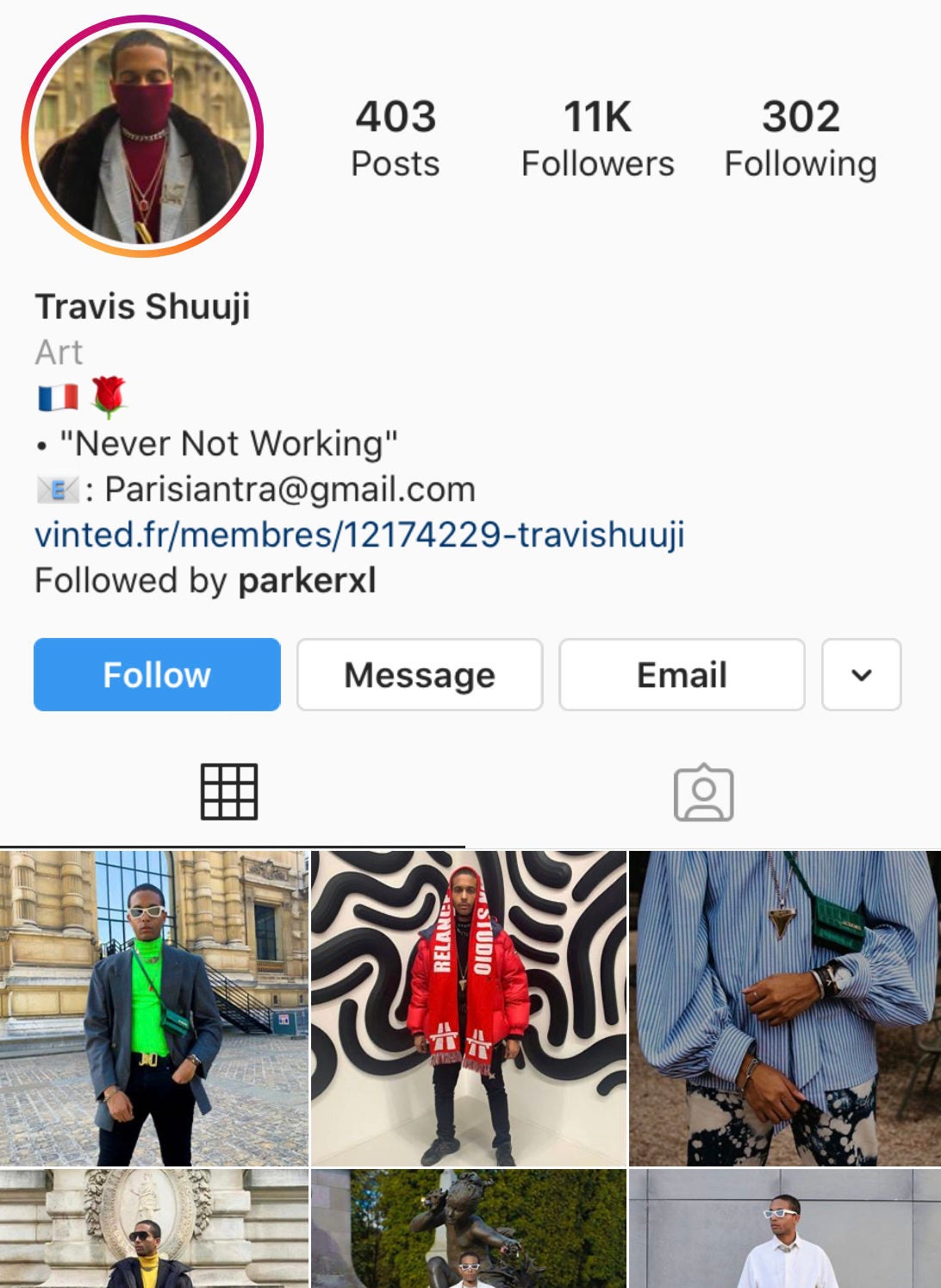The width and height of the screenshot is (941, 1288).
Task: Expand suggested accounts with the chevron button
Action: [x=861, y=675]
